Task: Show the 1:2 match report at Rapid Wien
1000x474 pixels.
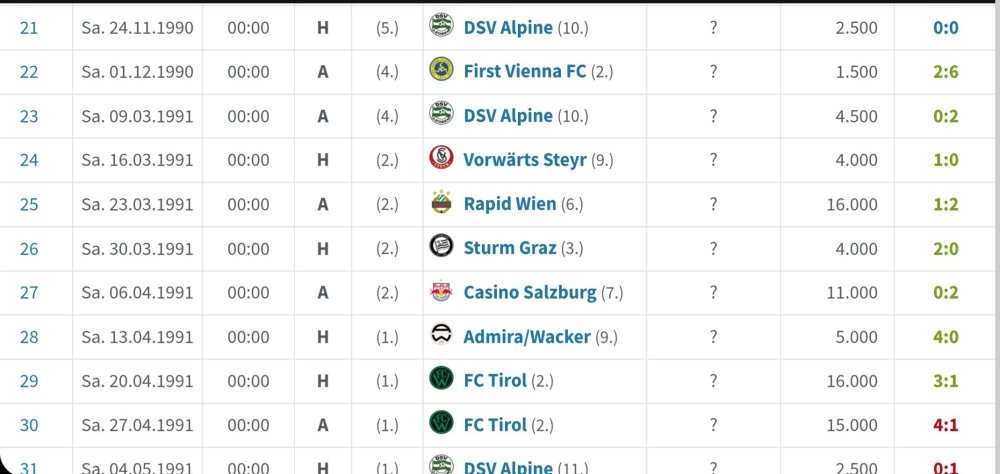Action: [945, 204]
